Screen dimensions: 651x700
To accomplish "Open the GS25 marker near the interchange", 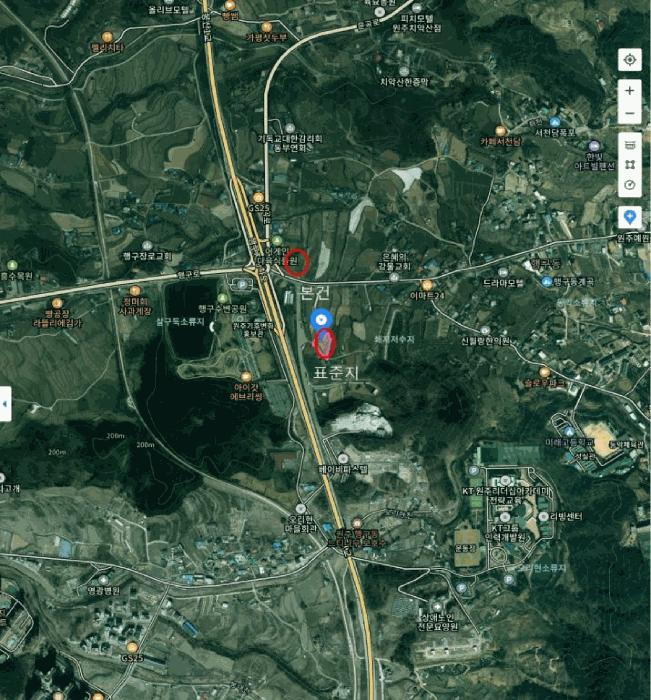I will click(258, 197).
